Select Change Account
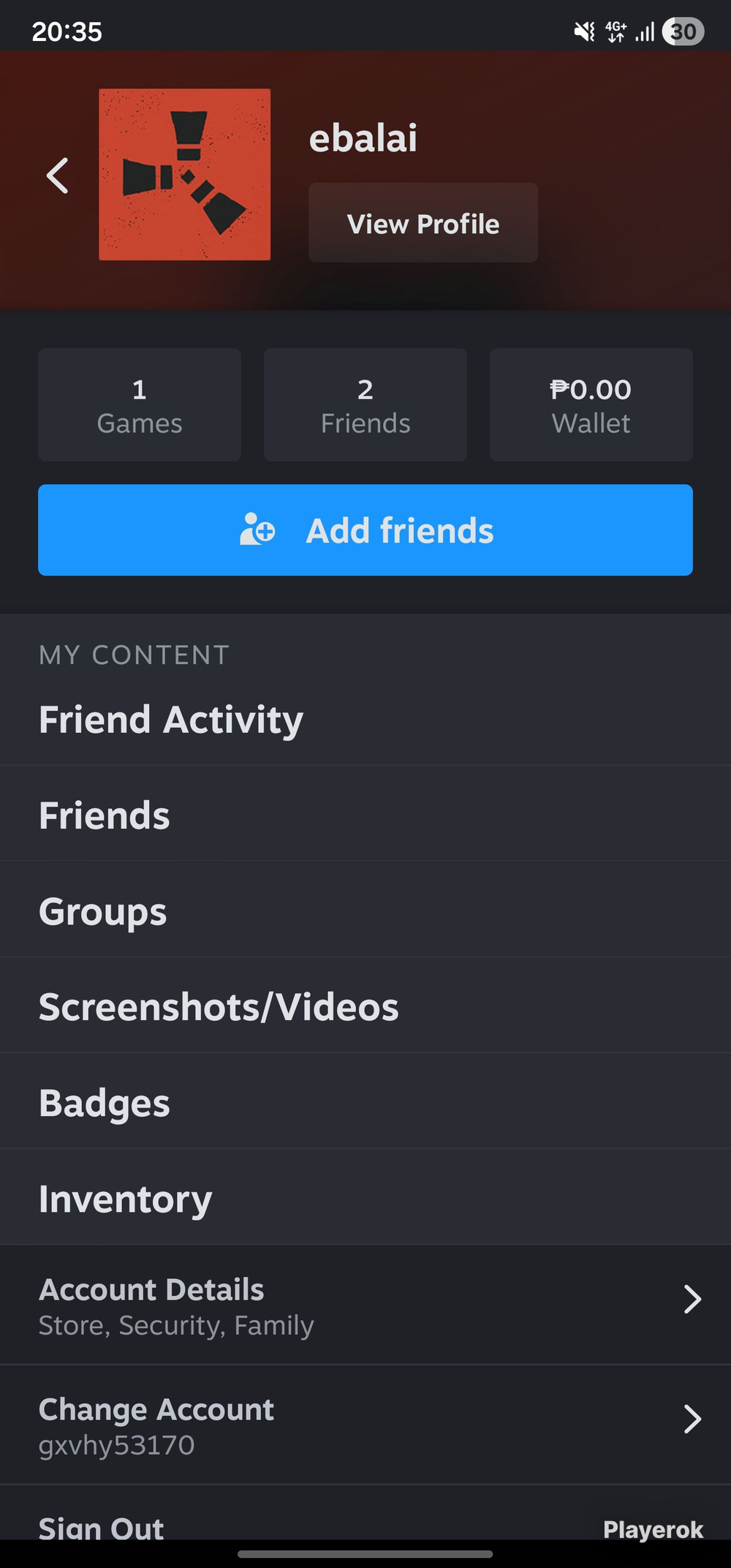Image resolution: width=731 pixels, height=1568 pixels. pos(365,1425)
